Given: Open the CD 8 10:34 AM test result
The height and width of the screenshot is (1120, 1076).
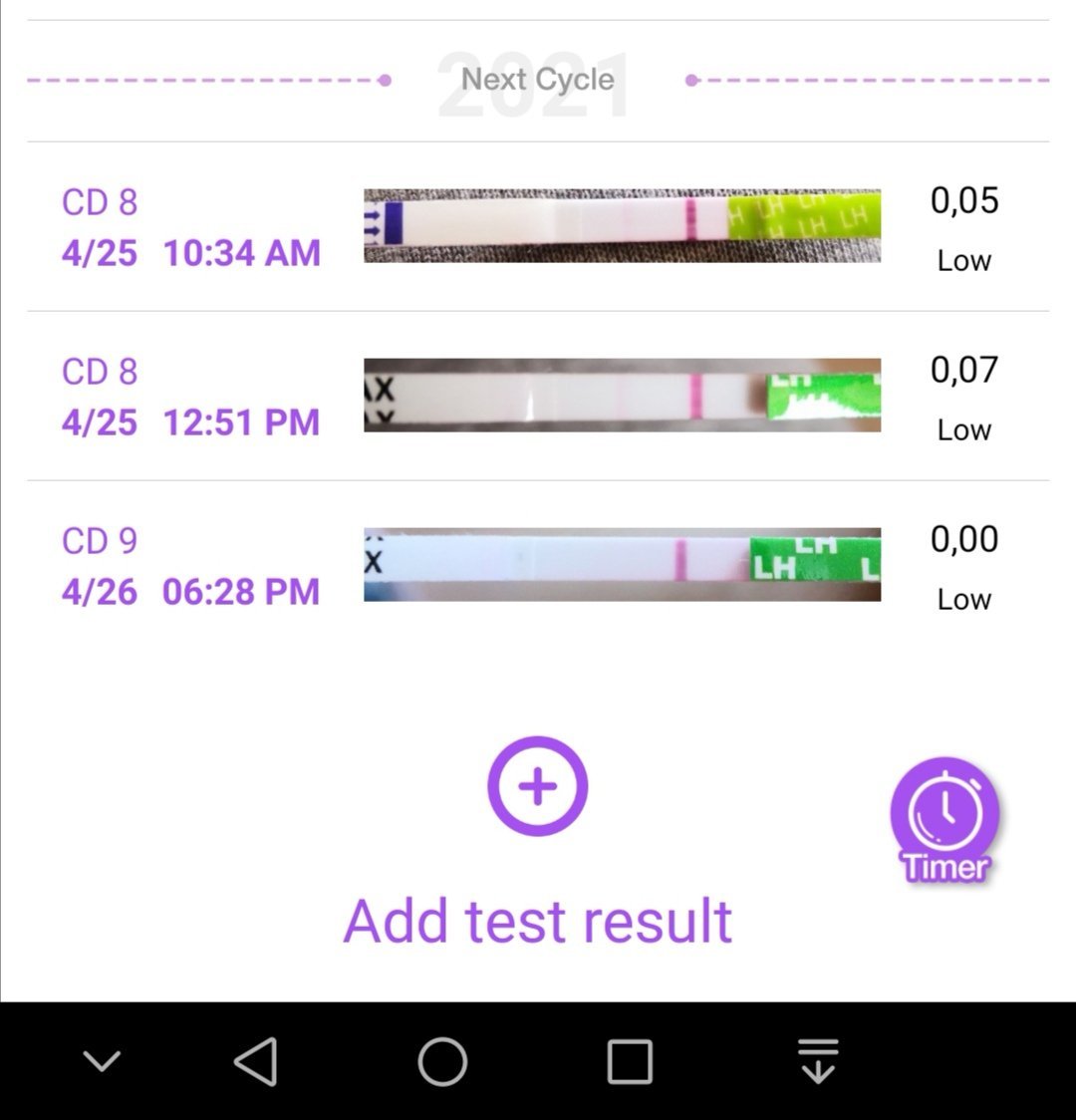Looking at the screenshot, I should point(538,227).
